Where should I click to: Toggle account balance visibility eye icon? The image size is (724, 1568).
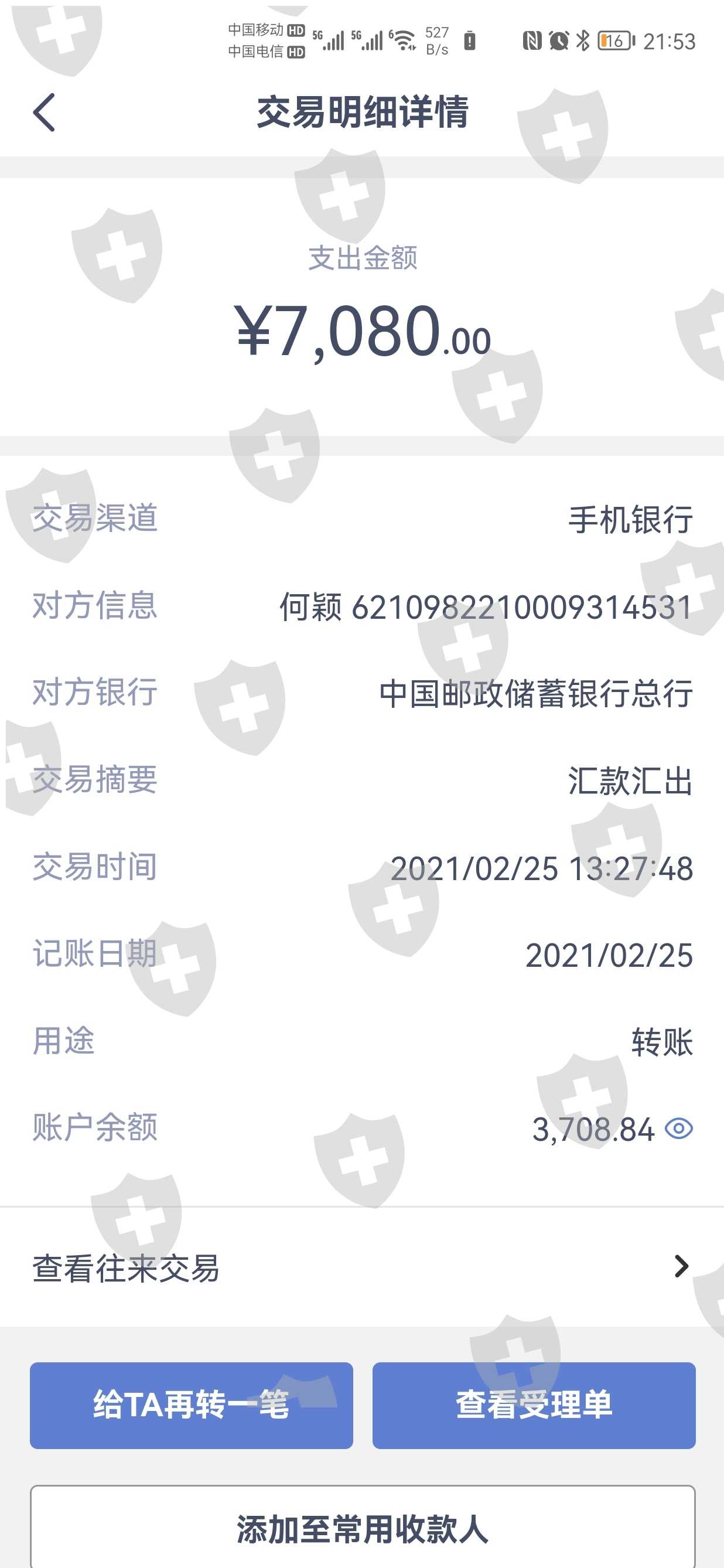point(679,1129)
